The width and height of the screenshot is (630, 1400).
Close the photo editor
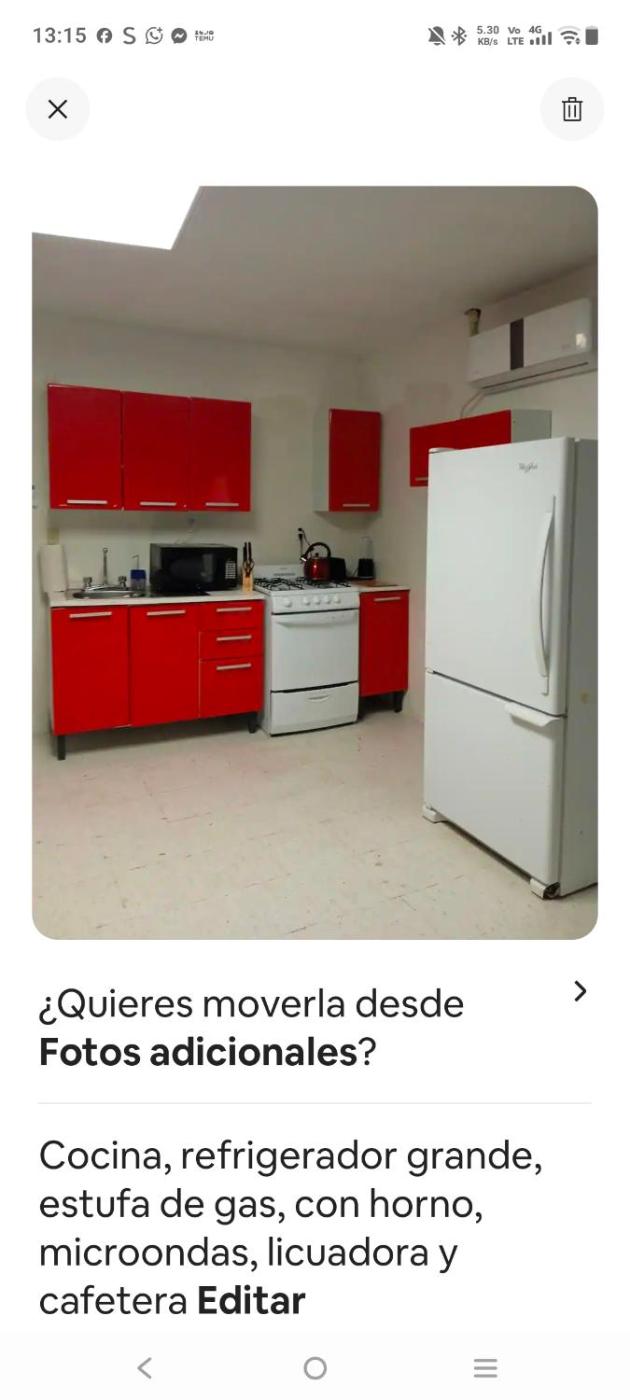(x=58, y=109)
